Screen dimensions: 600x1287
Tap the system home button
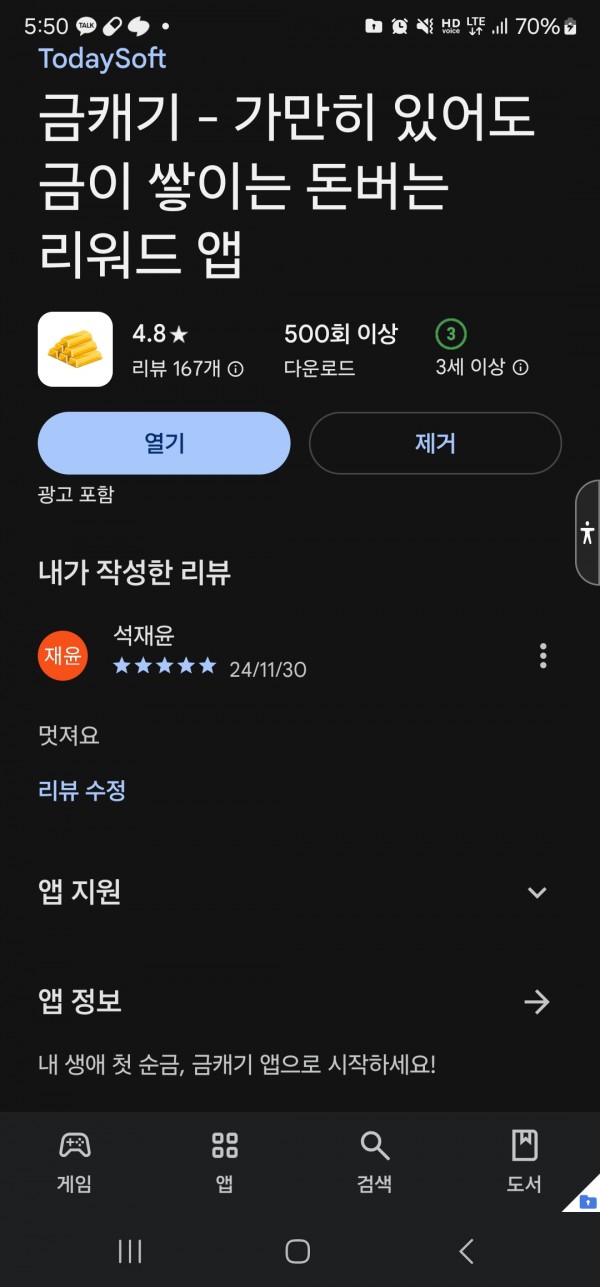pyautogui.click(x=297, y=1251)
